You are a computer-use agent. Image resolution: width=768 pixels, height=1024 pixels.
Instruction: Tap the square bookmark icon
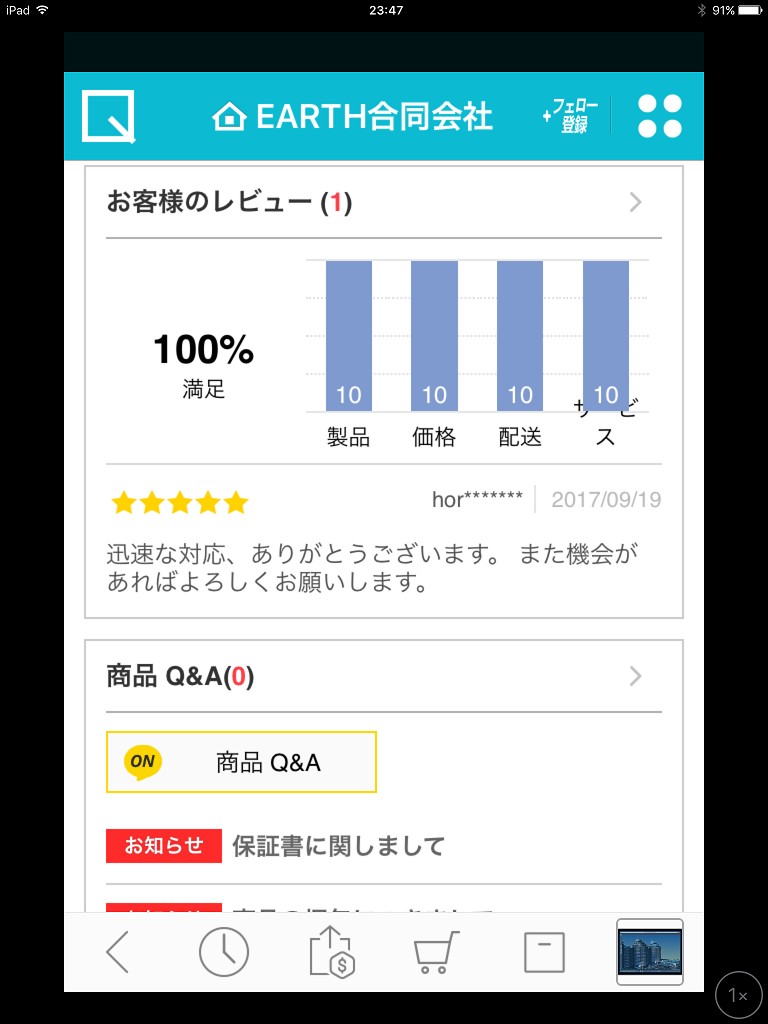pyautogui.click(x=544, y=952)
